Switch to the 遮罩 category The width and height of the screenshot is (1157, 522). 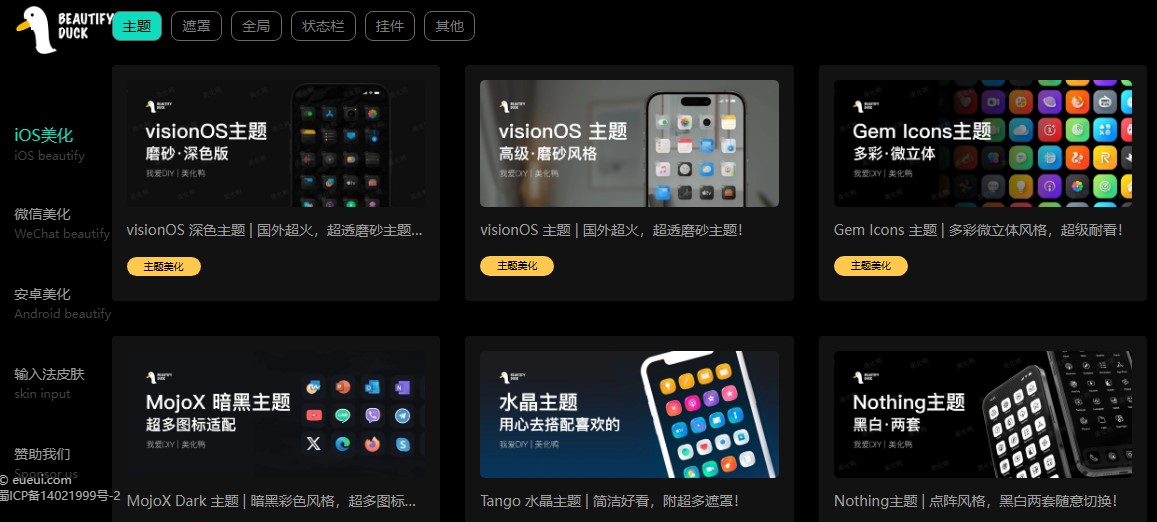(x=196, y=26)
